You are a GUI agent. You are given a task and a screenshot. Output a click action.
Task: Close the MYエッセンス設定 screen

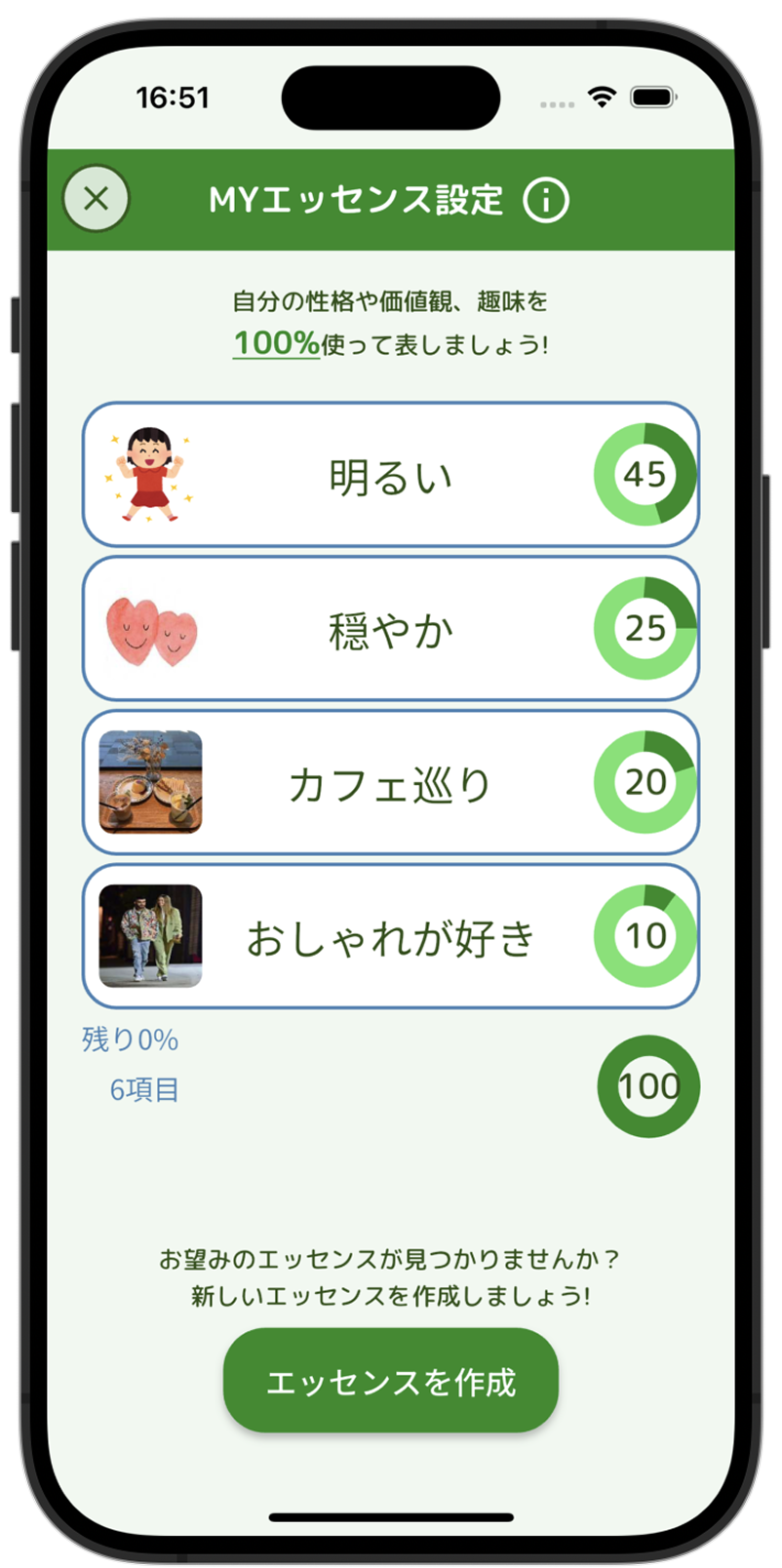click(96, 199)
